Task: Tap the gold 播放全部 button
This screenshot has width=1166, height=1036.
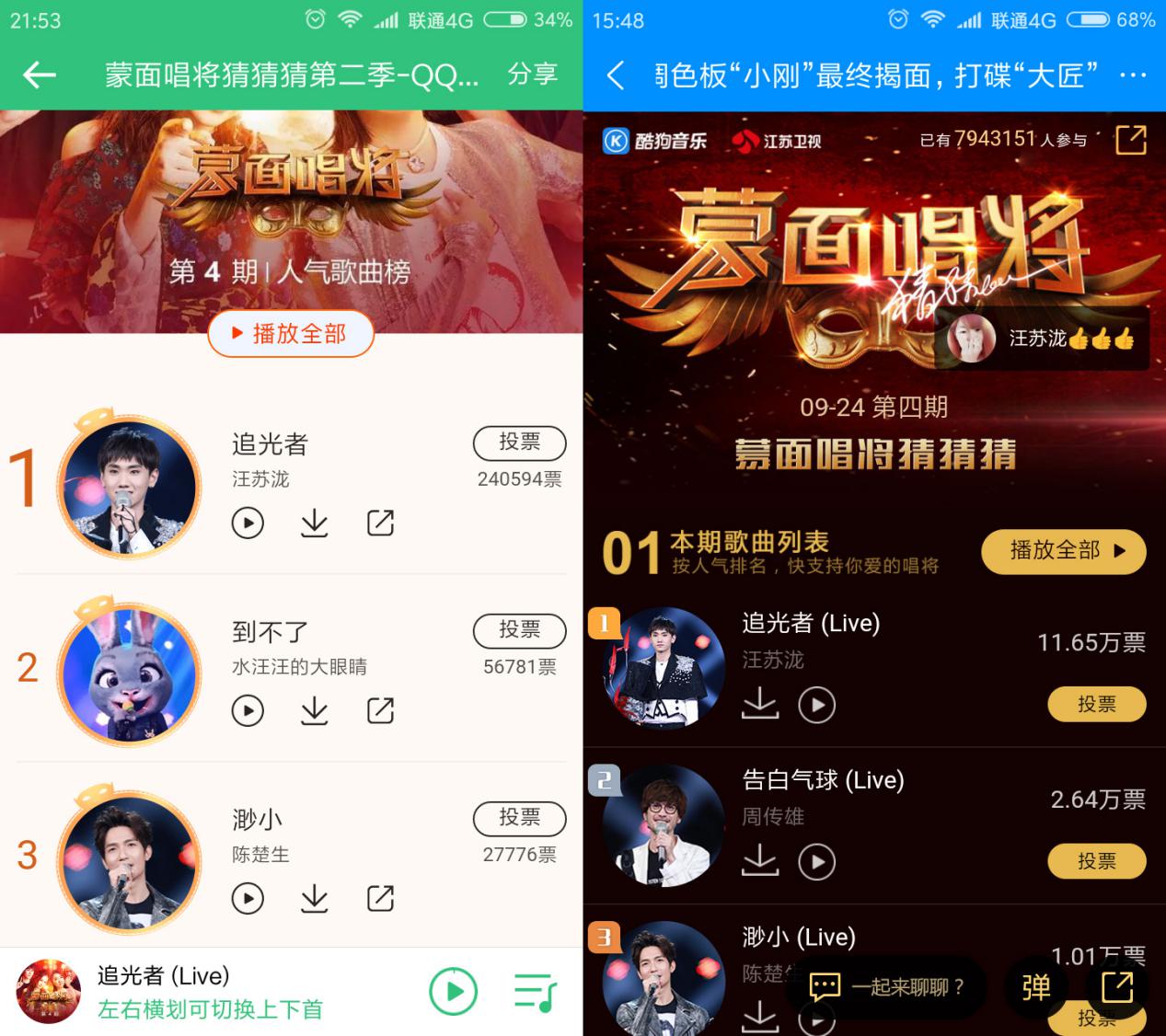Action: click(x=1064, y=551)
